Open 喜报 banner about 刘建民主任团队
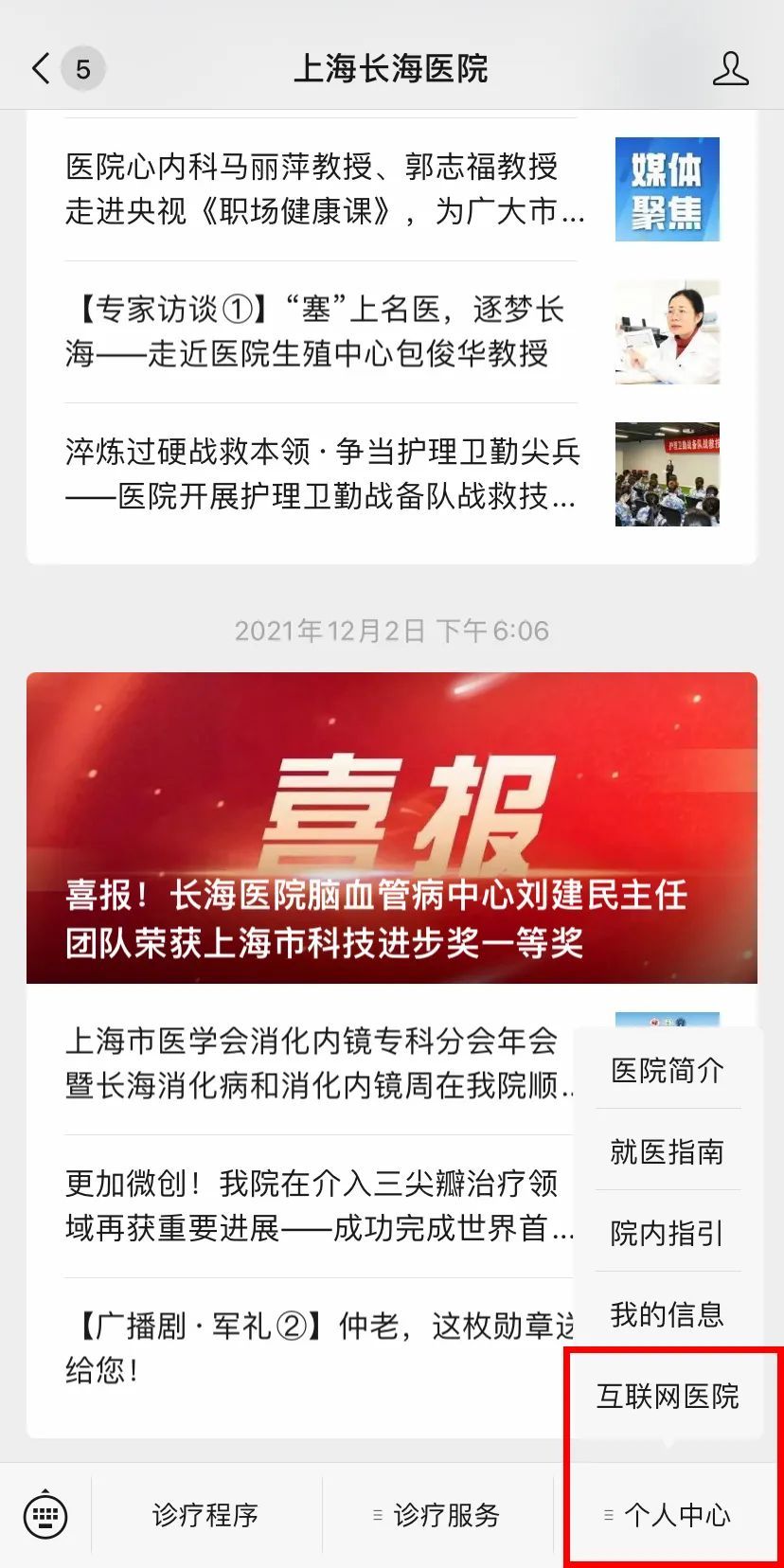The width and height of the screenshot is (784, 1568). (x=391, y=828)
